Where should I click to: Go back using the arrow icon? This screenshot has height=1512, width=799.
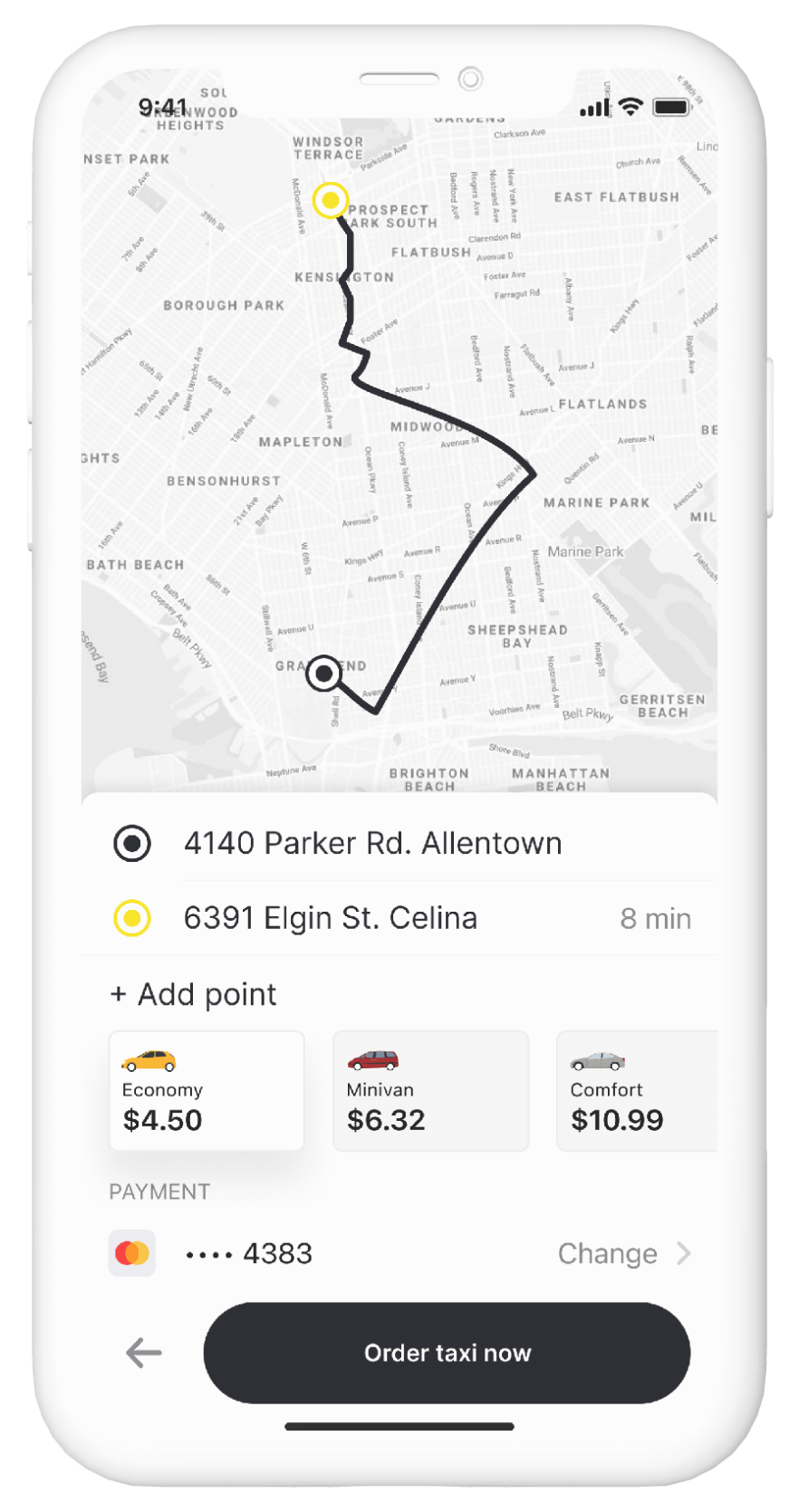coord(143,1354)
